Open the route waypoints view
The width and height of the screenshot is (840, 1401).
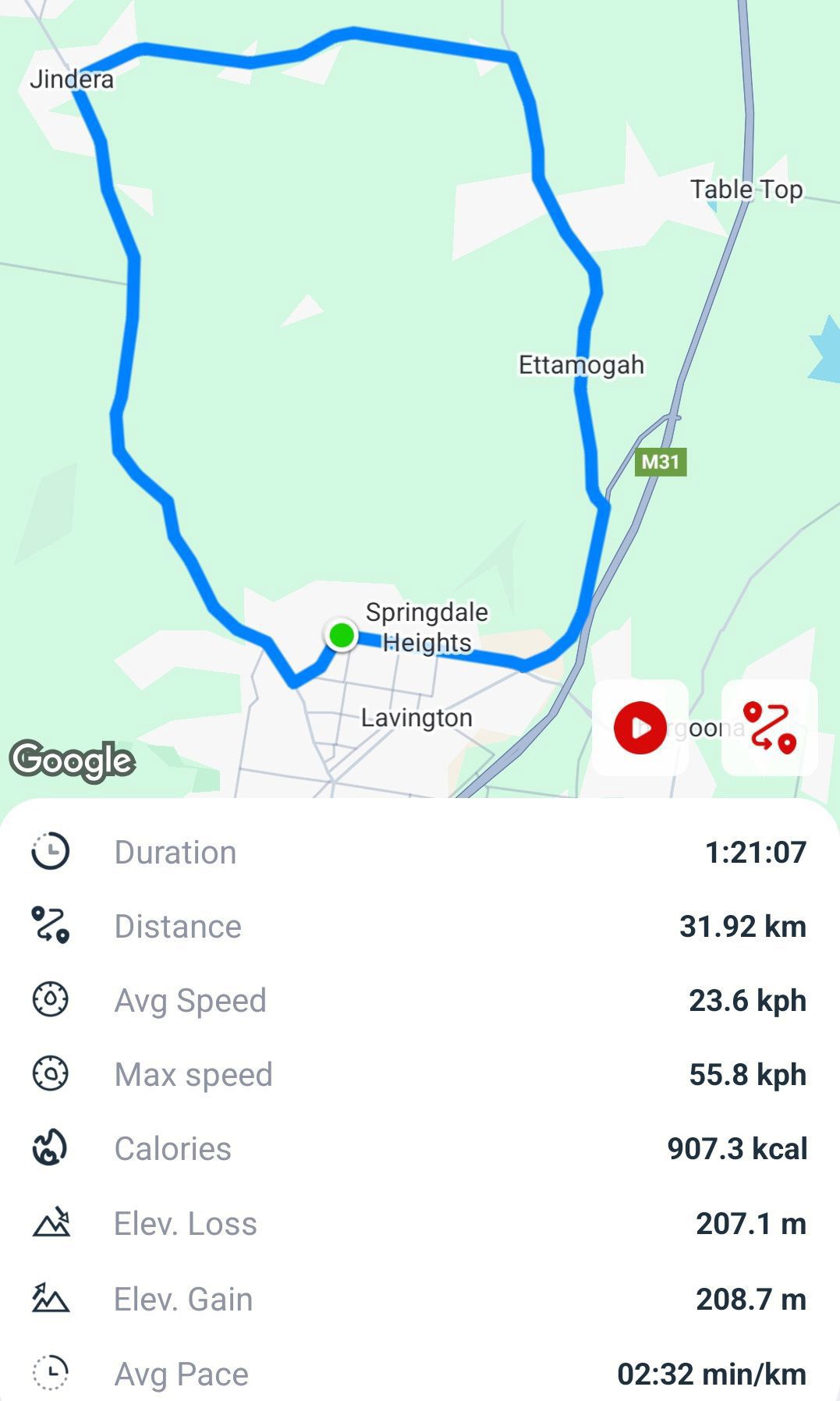pos(769,727)
